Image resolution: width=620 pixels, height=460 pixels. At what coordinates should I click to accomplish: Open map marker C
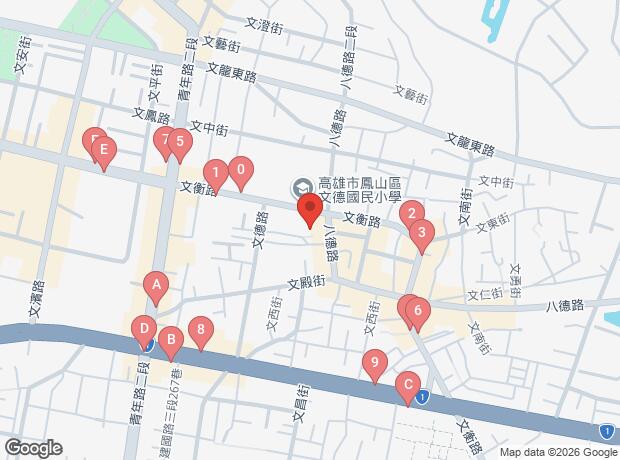coord(408,389)
